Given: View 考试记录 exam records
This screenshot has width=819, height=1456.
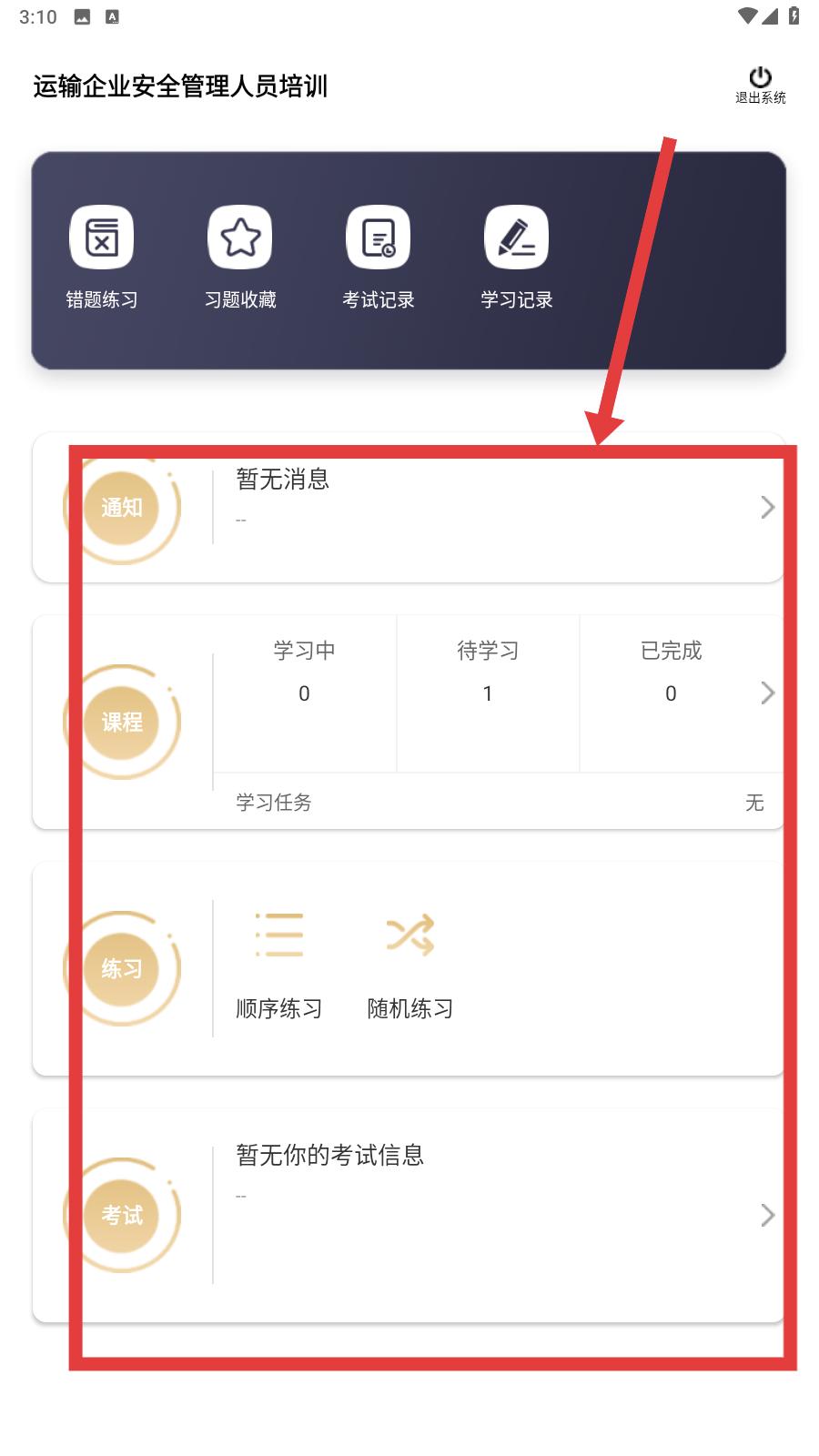Looking at the screenshot, I should point(379,257).
